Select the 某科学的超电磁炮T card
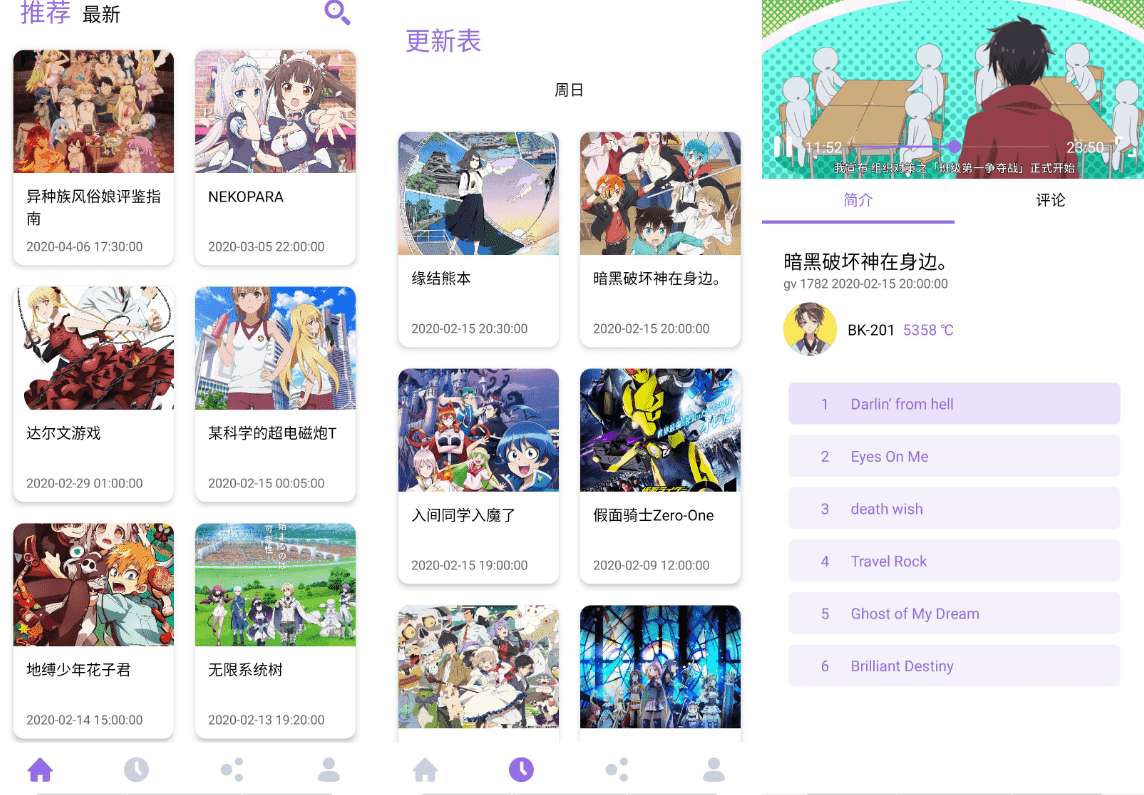 pyautogui.click(x=275, y=394)
